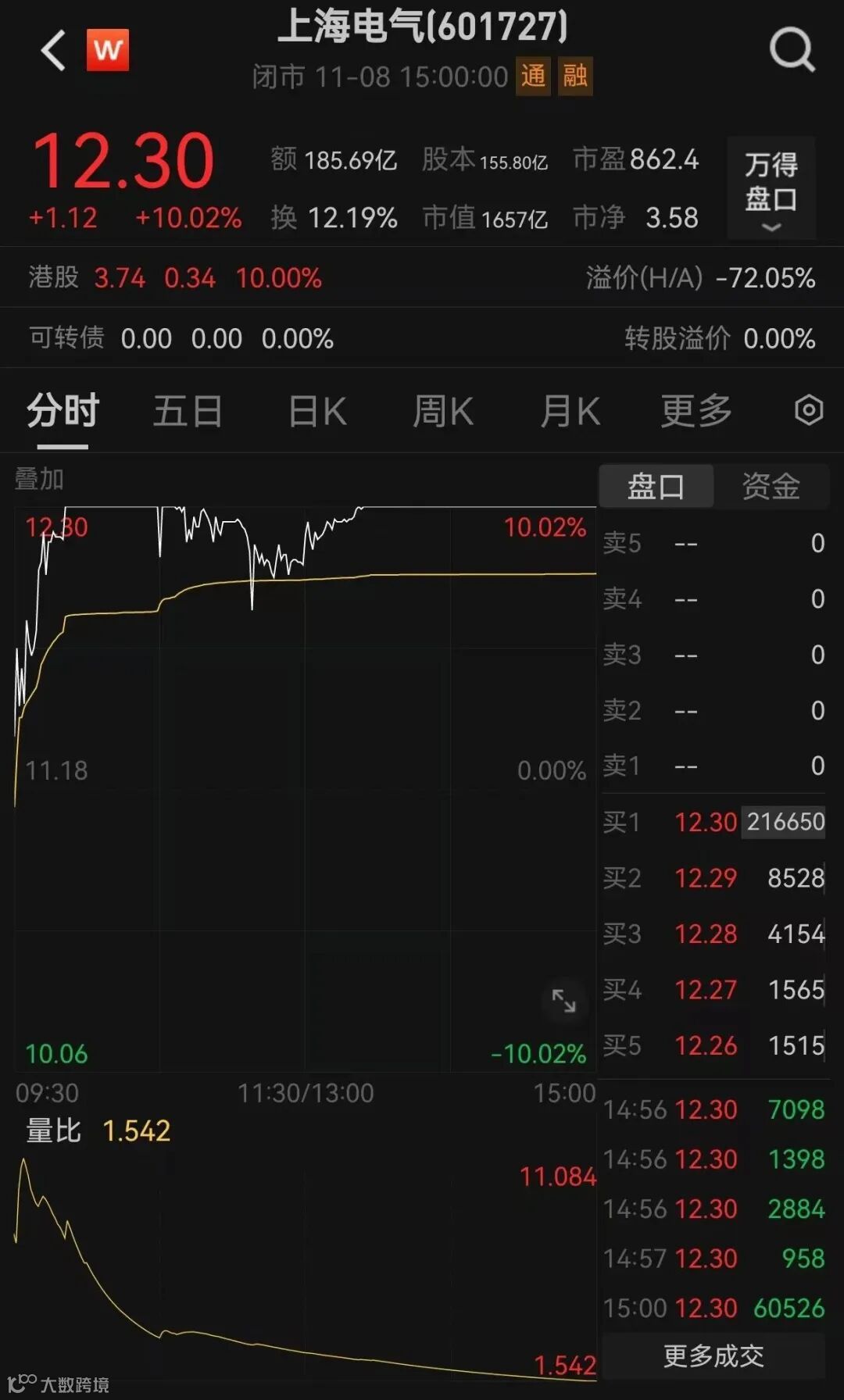This screenshot has height=1400, width=844.
Task: Go back using the arrow icon
Action: pyautogui.click(x=53, y=51)
